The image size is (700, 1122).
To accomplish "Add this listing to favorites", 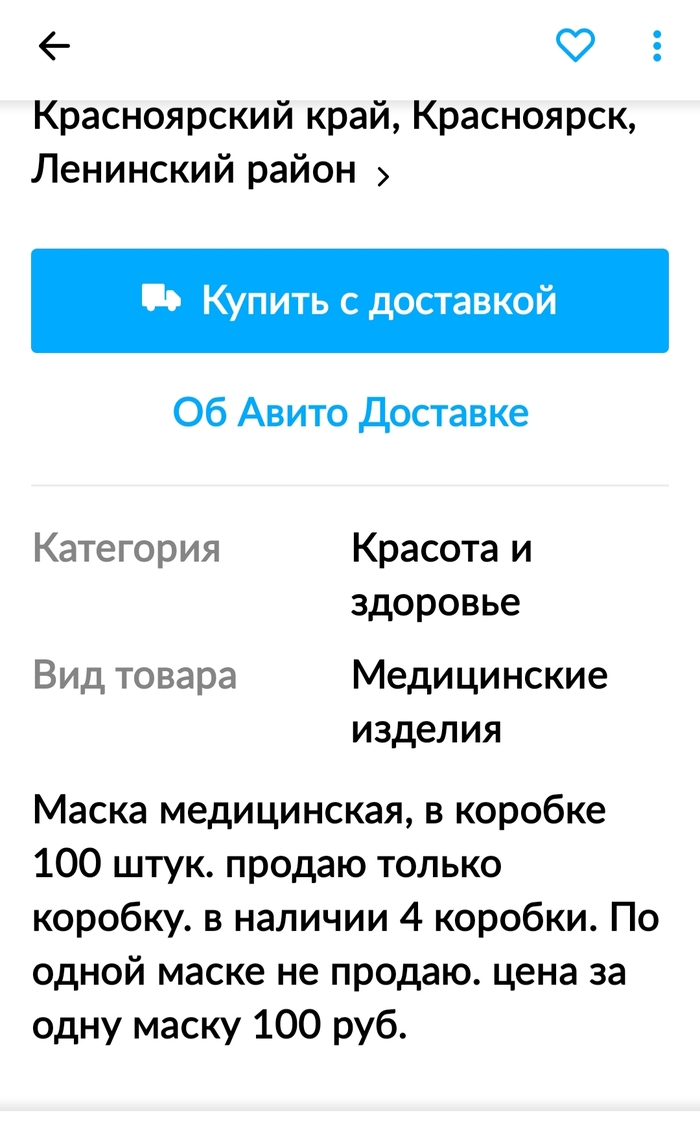I will click(575, 45).
